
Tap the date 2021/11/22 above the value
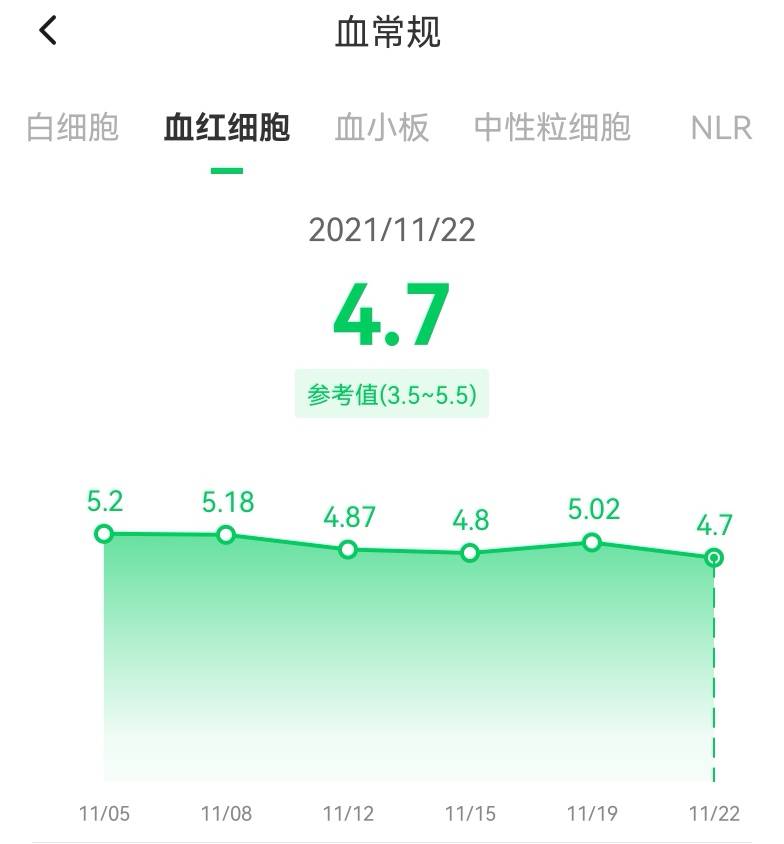pyautogui.click(x=392, y=230)
